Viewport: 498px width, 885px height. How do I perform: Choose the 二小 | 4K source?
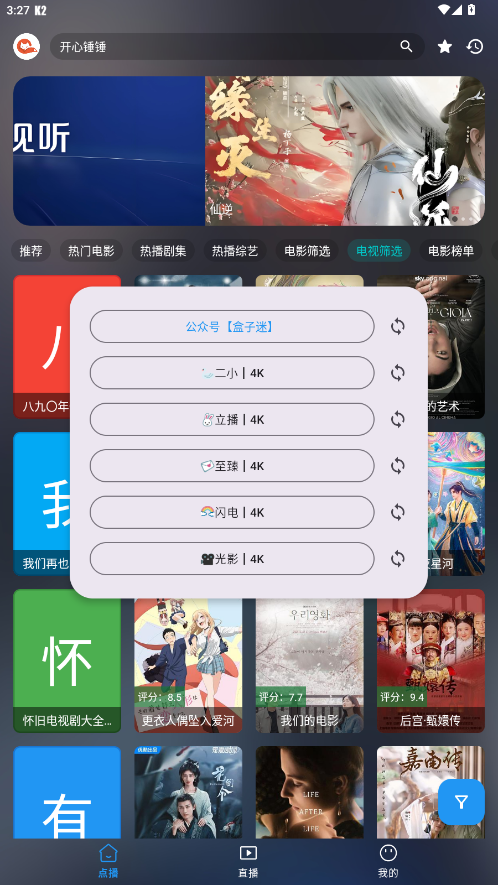[x=232, y=373]
